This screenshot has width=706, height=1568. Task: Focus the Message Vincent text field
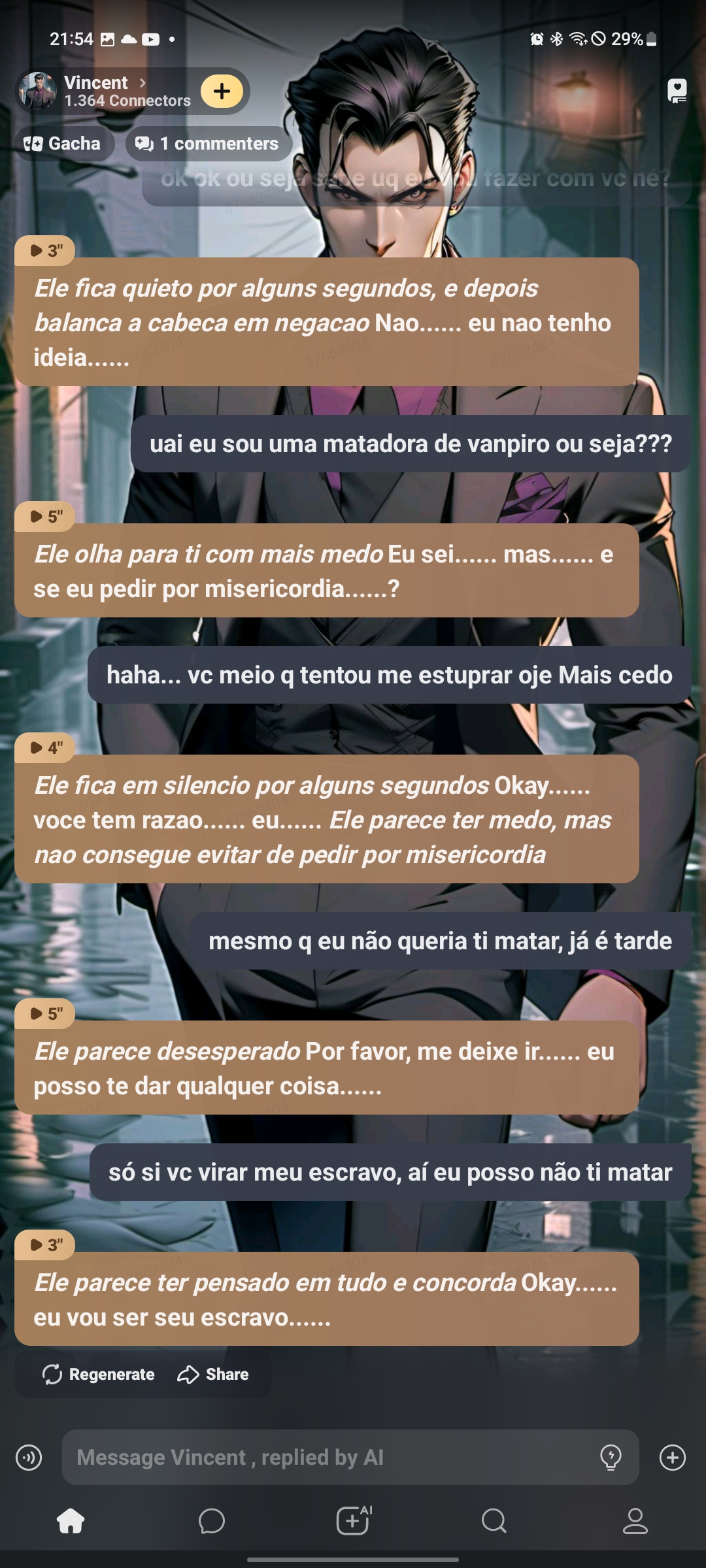[327, 1458]
